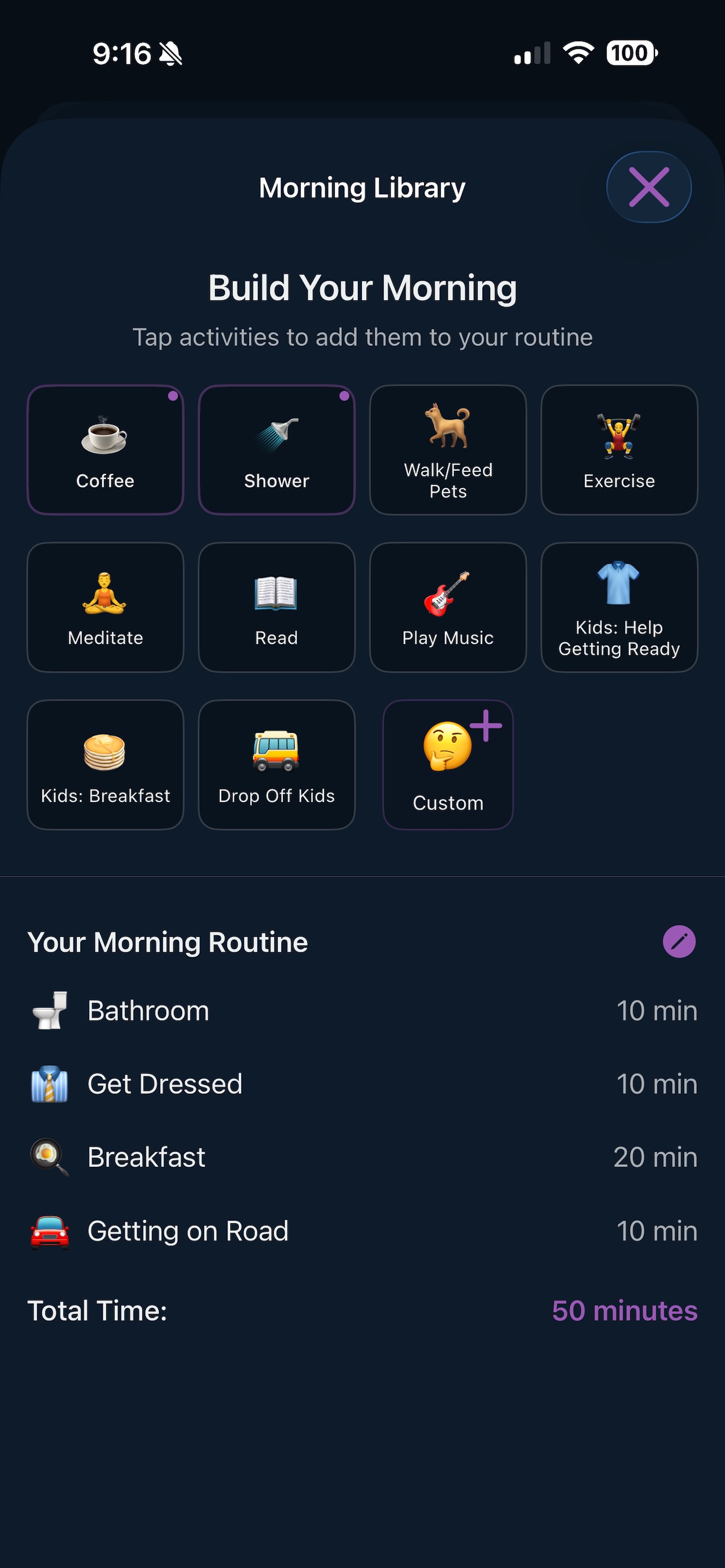Select the Drop Off Kids tile
The height and width of the screenshot is (1568, 725).
tap(276, 764)
